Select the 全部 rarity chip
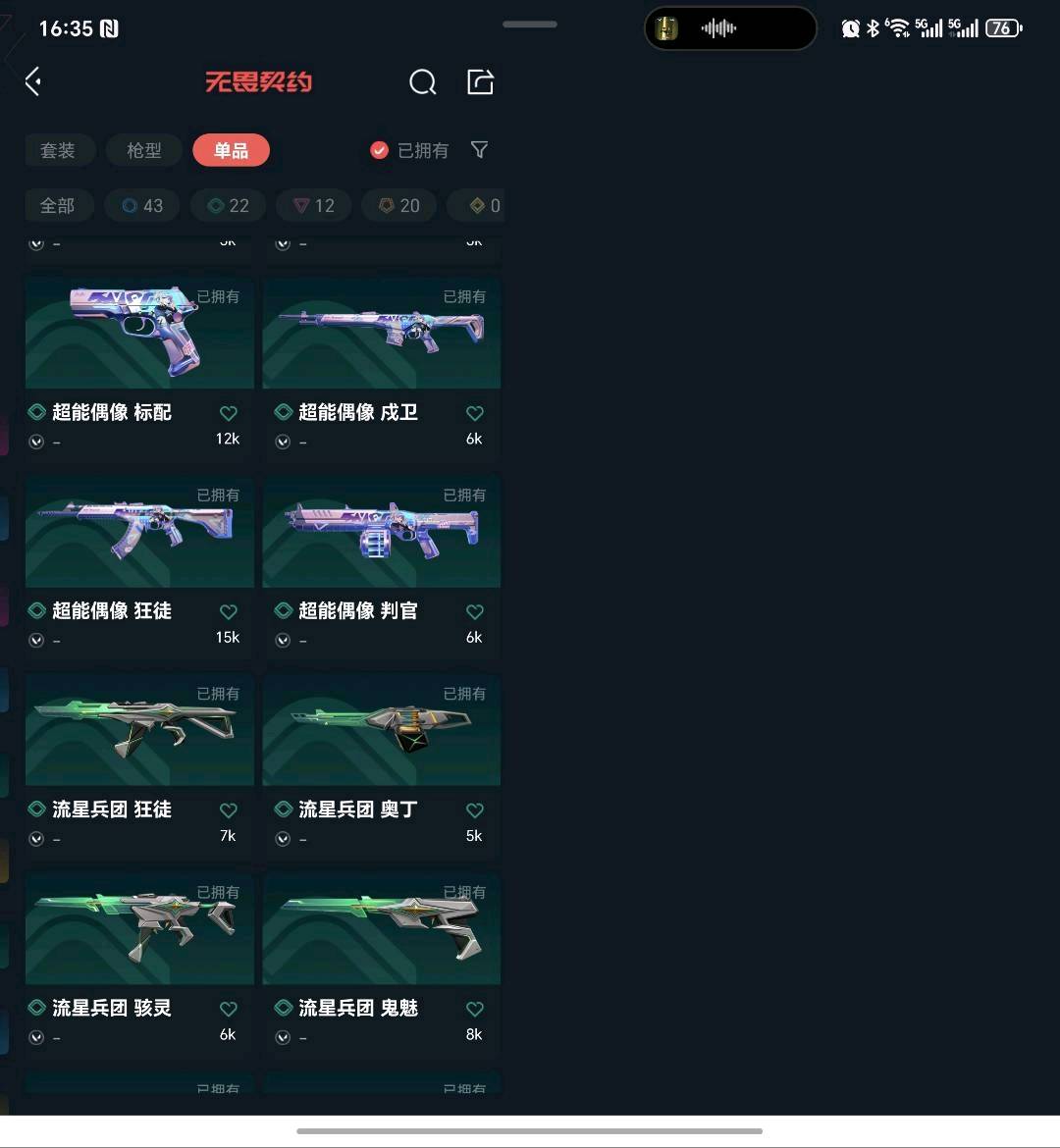This screenshot has height=1148, width=1060. click(58, 206)
